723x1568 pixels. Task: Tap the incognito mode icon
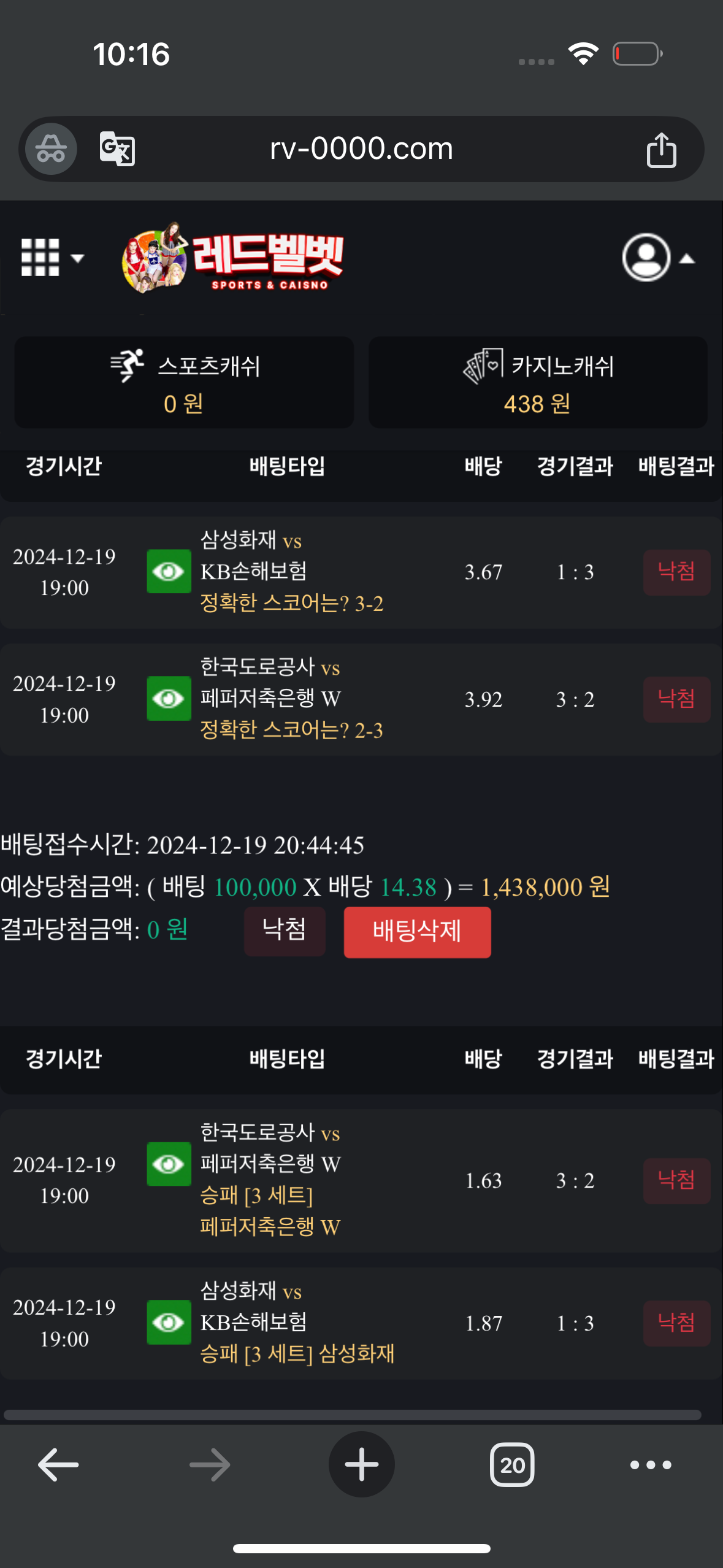[x=51, y=149]
